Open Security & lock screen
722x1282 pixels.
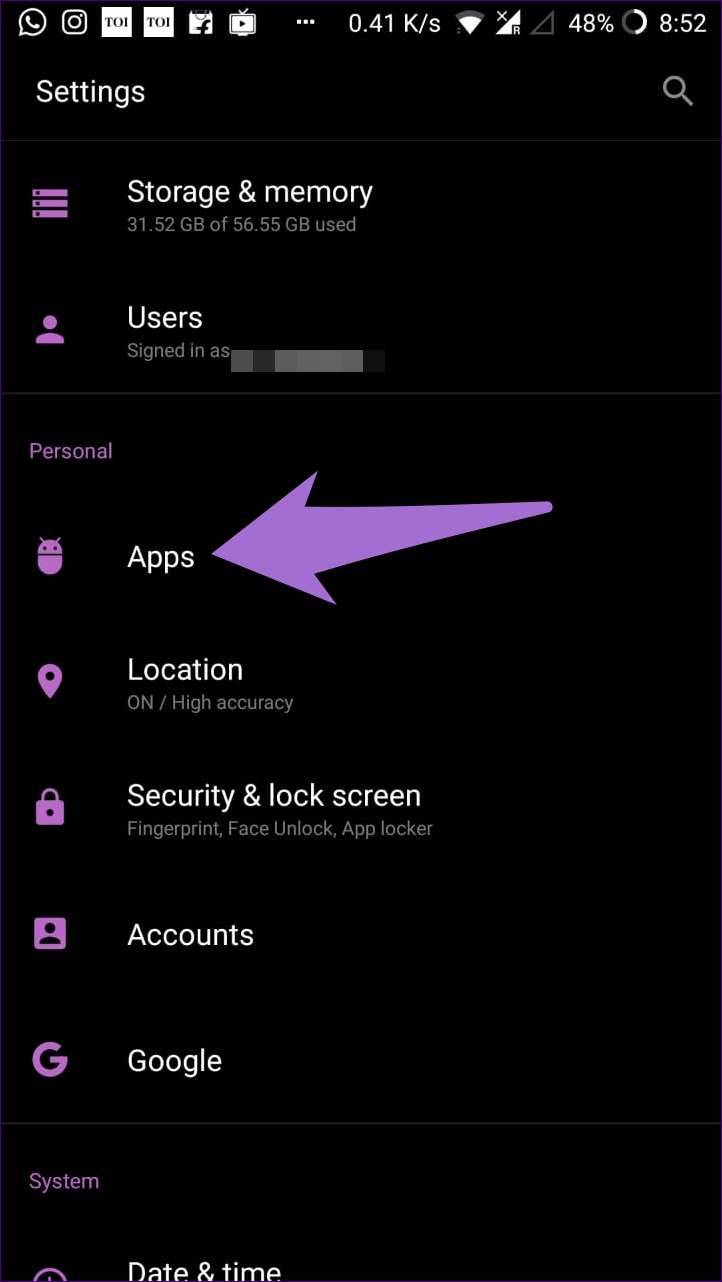[x=361, y=809]
